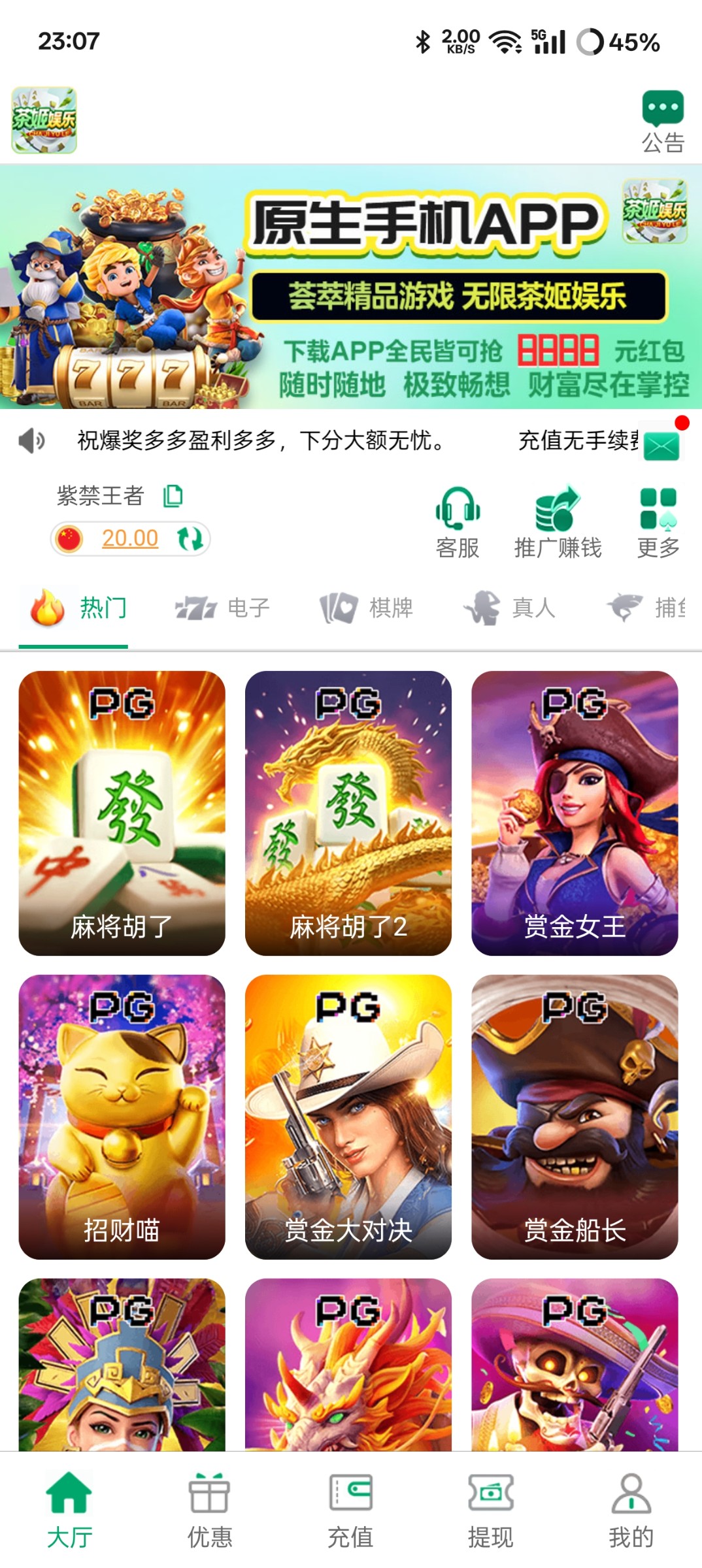
Task: Open the mail envelope messages
Action: [661, 446]
